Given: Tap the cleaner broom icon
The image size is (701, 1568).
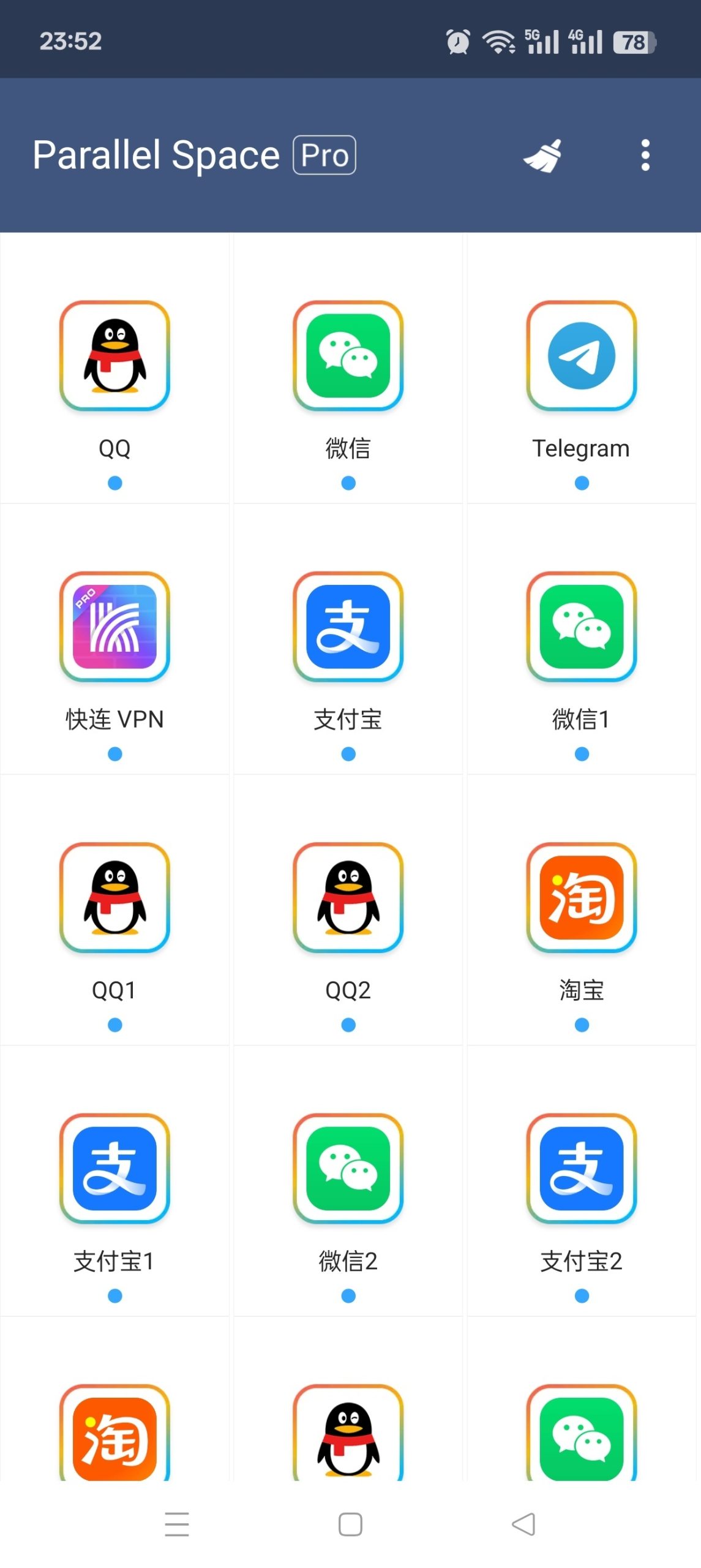Looking at the screenshot, I should point(542,155).
